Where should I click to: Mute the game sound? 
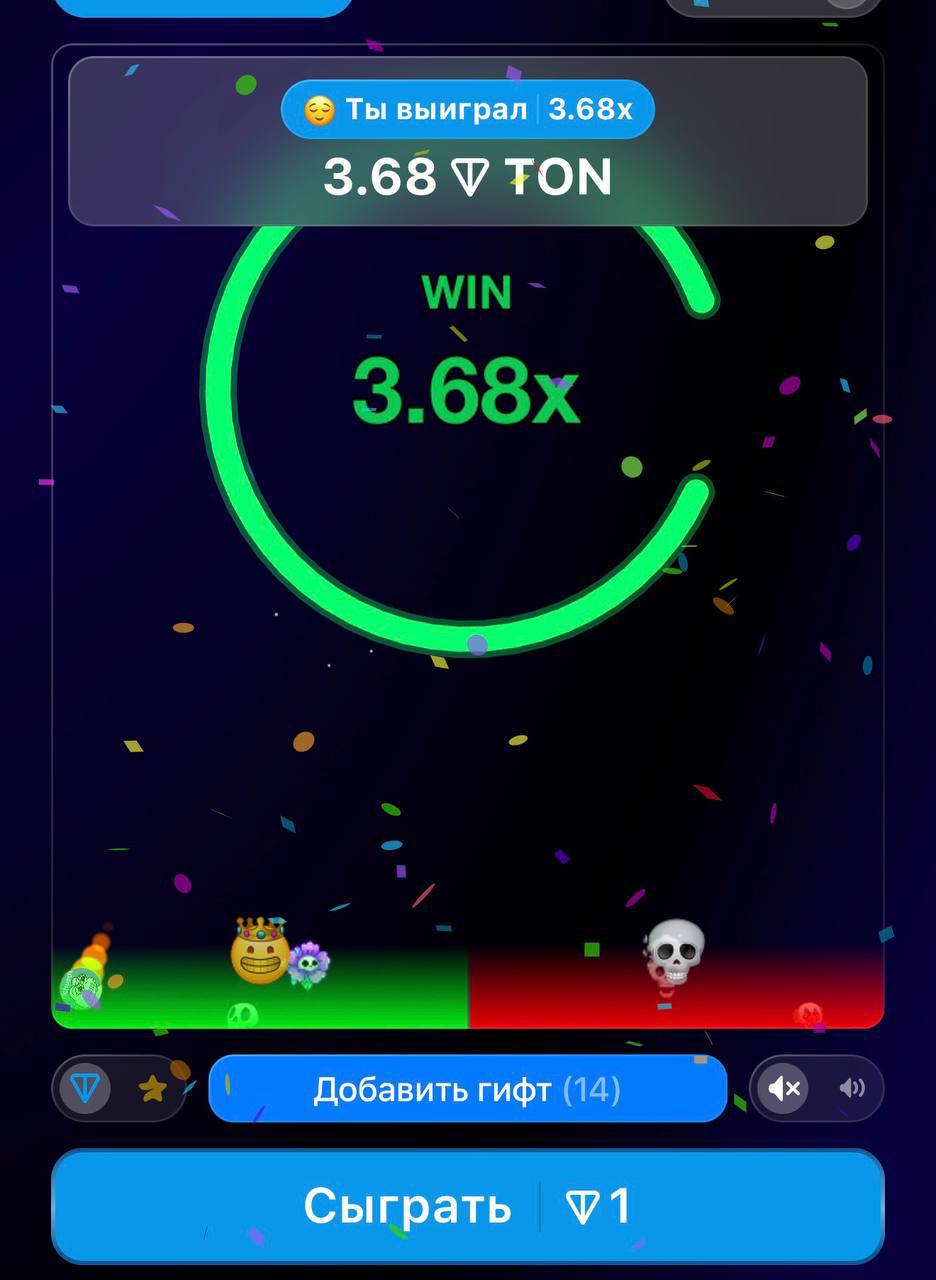(x=784, y=1088)
